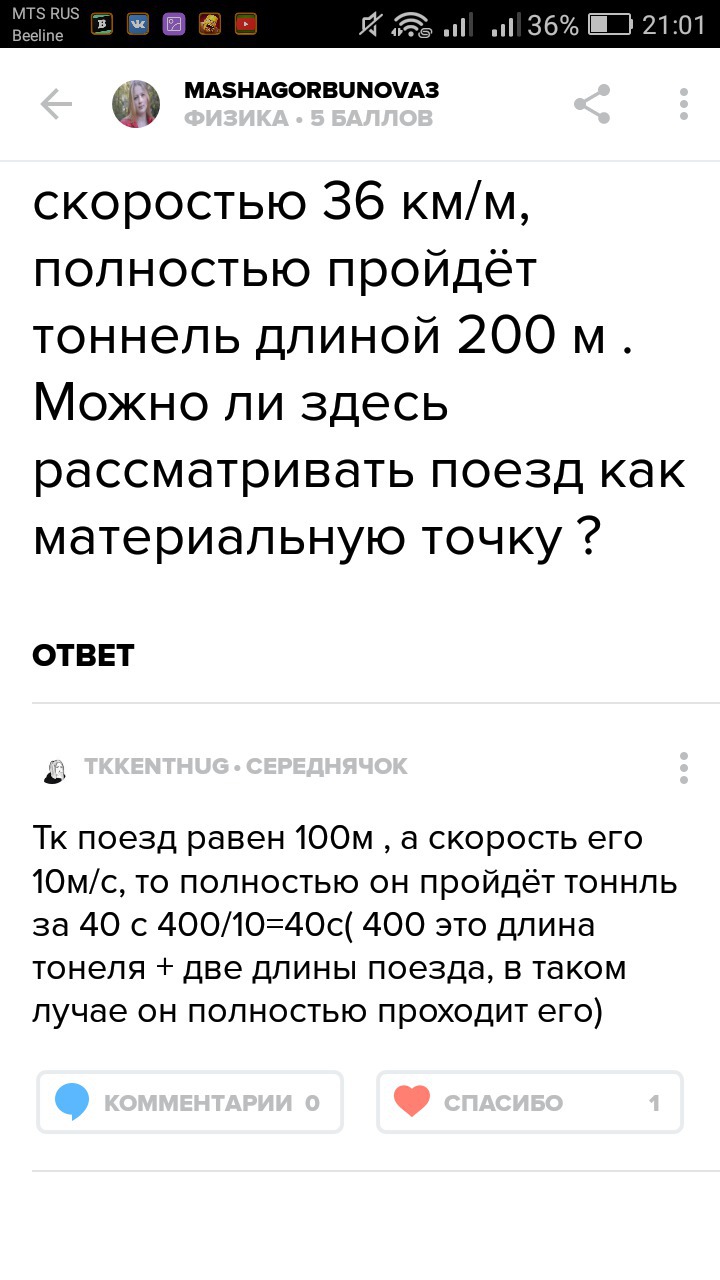Share this physics question
Viewport: 720px width, 1280px height.
[x=592, y=104]
